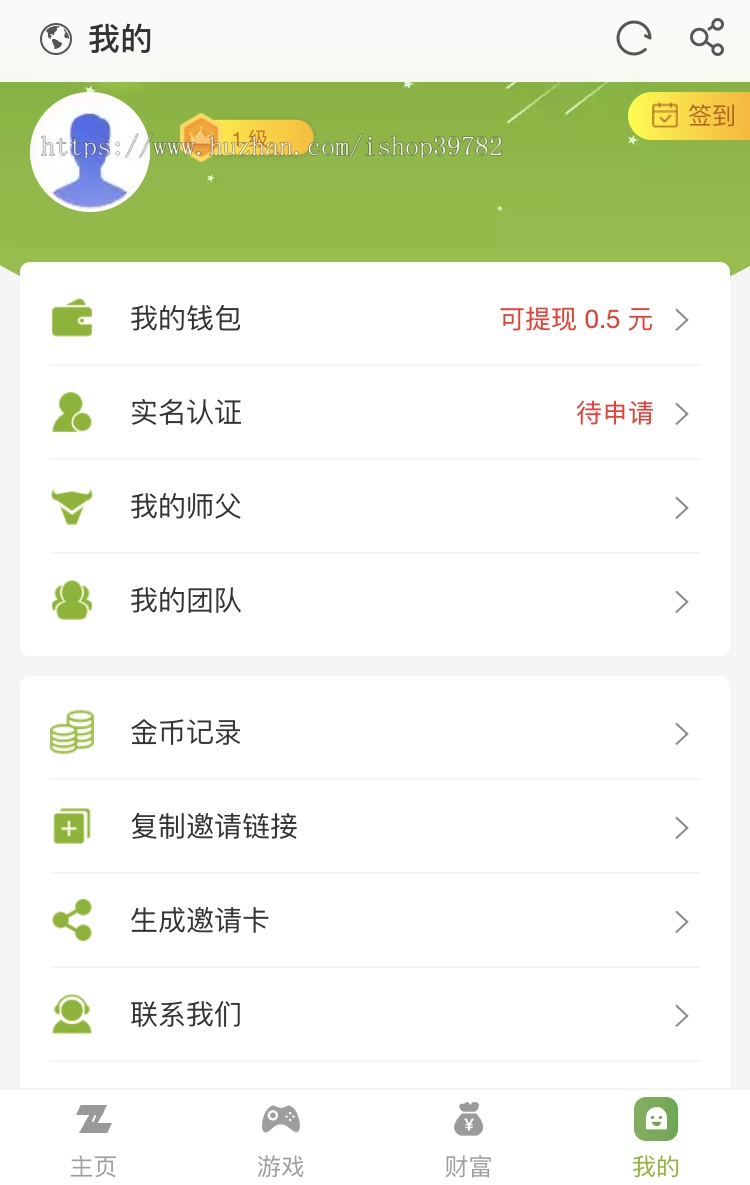Click the group icon for 我的团队
Viewport: 750px width, 1185px height.
(70, 601)
